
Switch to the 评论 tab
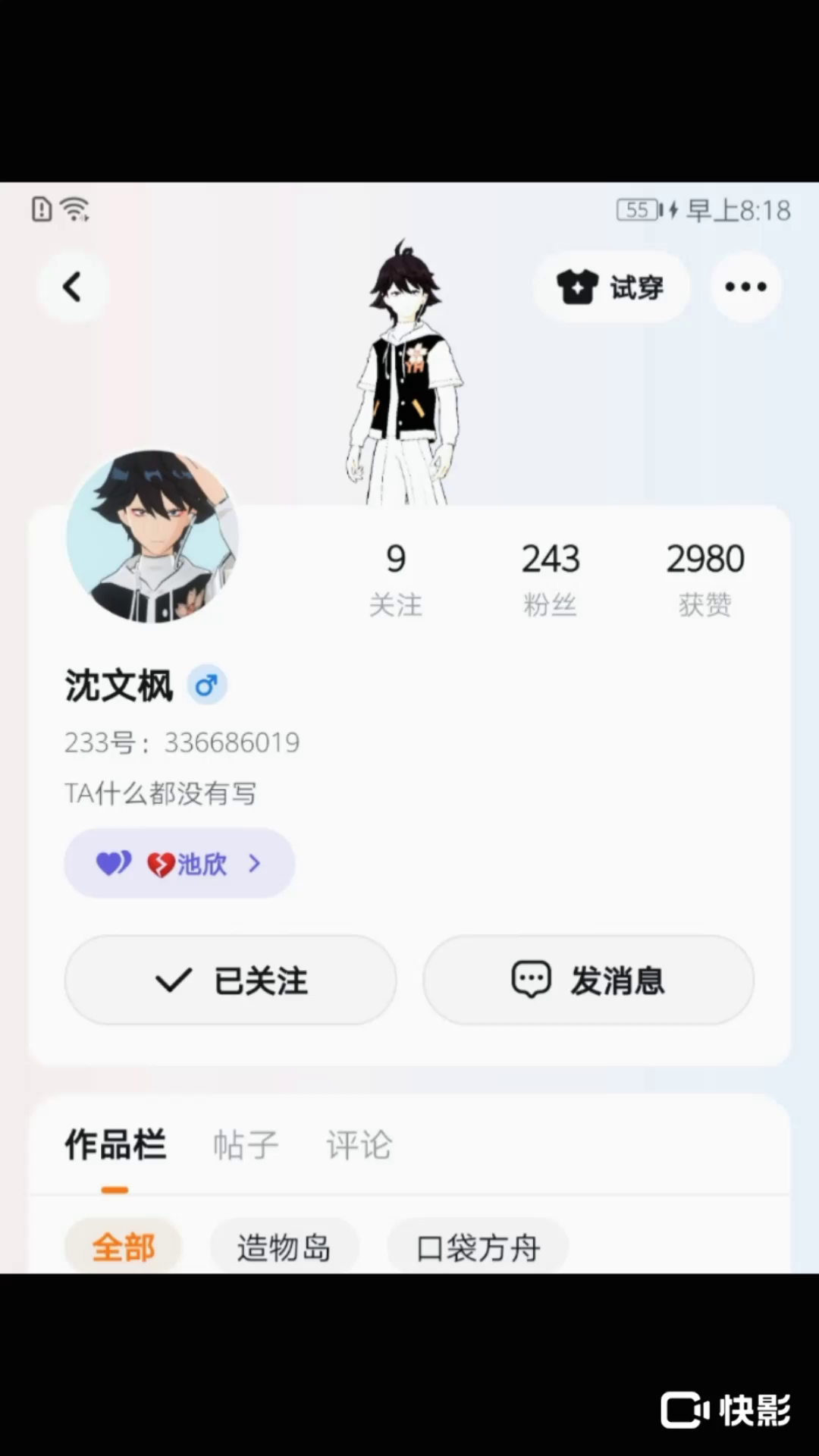(359, 1144)
